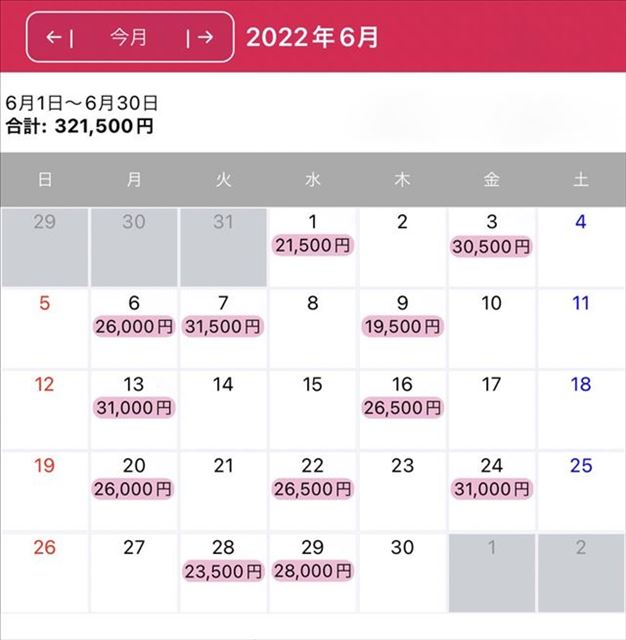Select June 7 with 31,500円
Image resolution: width=626 pixels, height=640 pixels.
[223, 326]
